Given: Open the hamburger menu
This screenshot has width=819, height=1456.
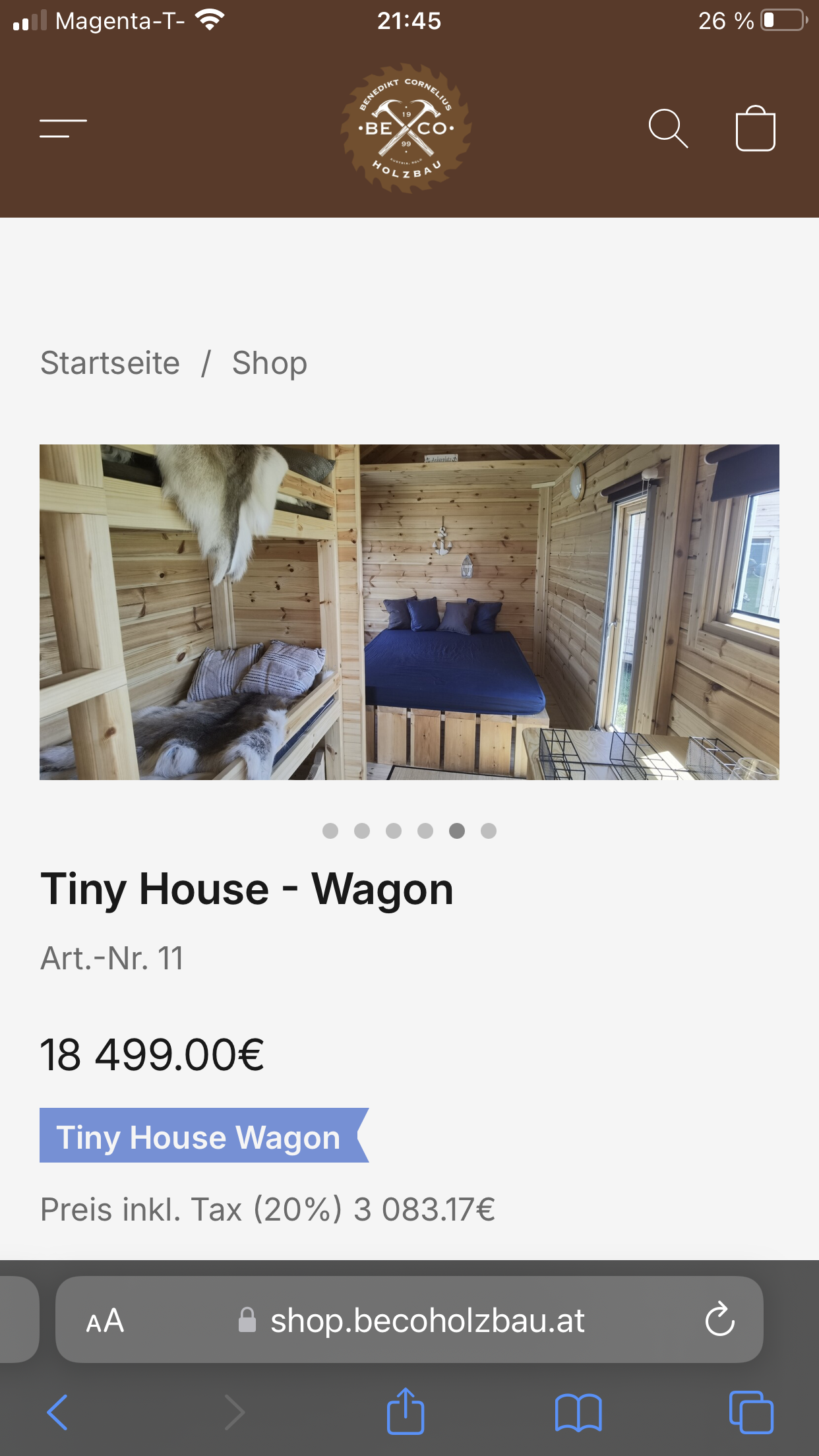Looking at the screenshot, I should coord(63,129).
